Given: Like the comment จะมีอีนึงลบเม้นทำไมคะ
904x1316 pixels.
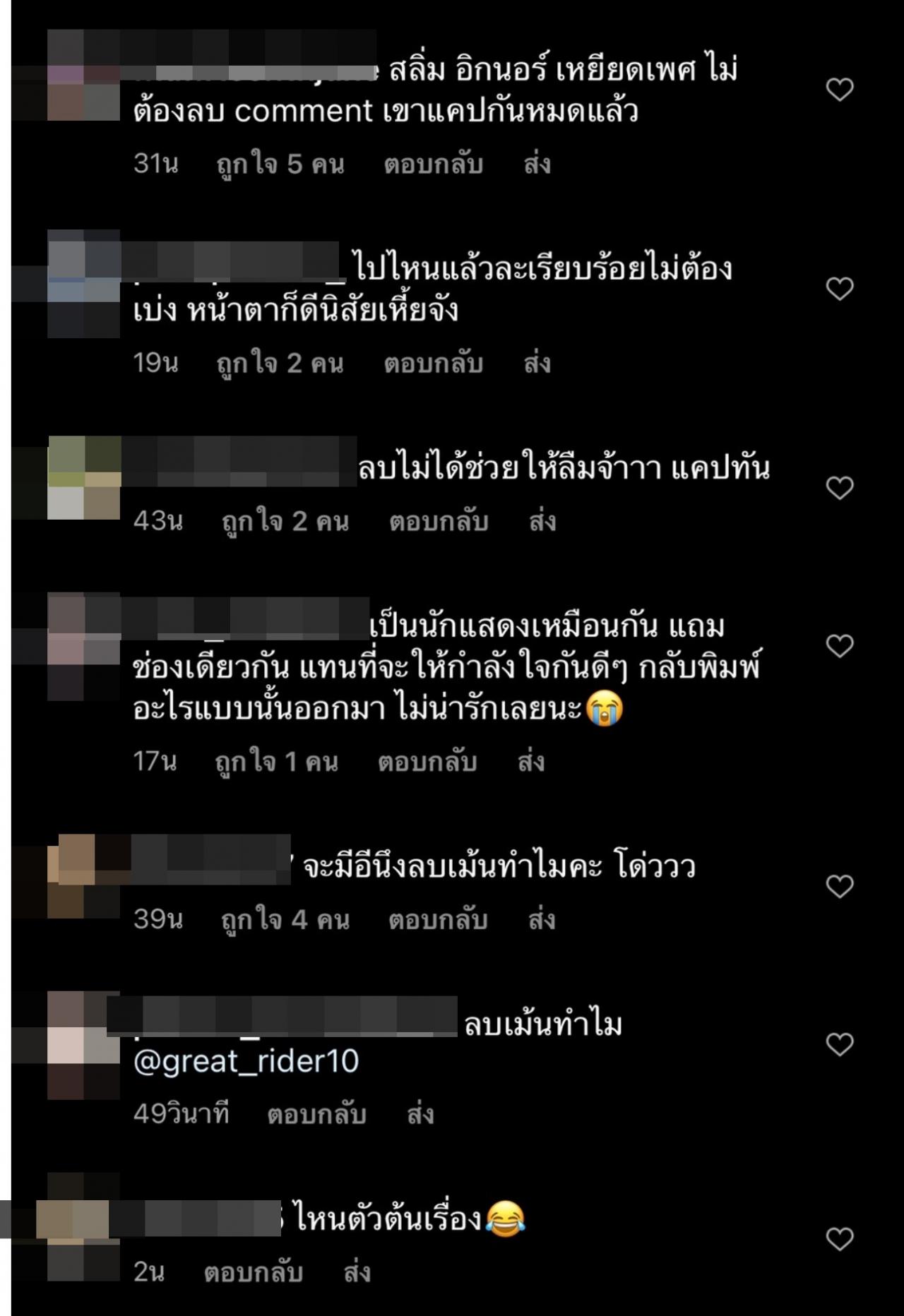Looking at the screenshot, I should click(x=840, y=886).
